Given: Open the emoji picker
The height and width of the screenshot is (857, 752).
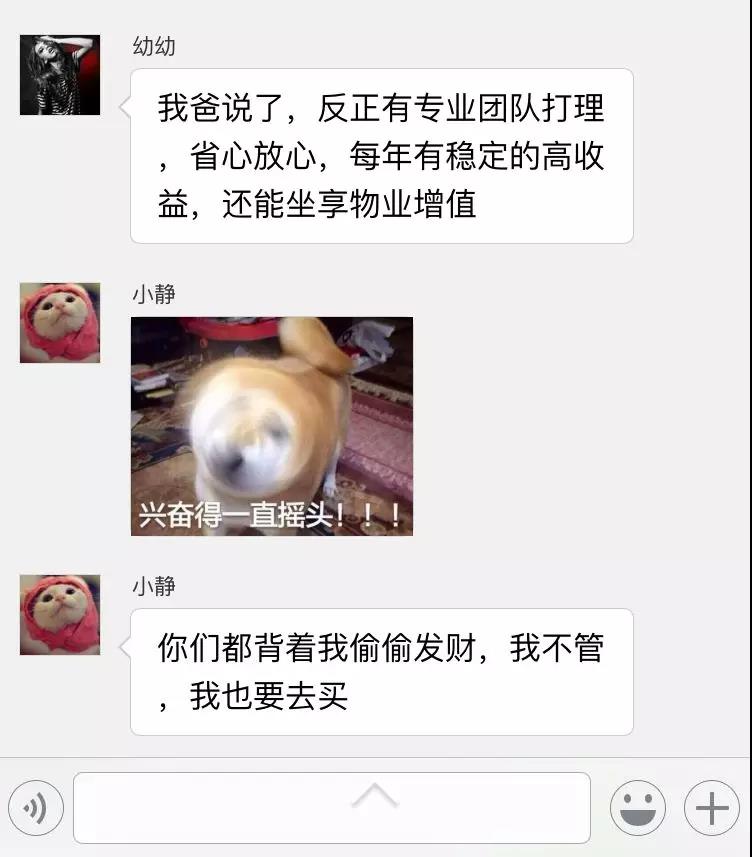Looking at the screenshot, I should 638,808.
